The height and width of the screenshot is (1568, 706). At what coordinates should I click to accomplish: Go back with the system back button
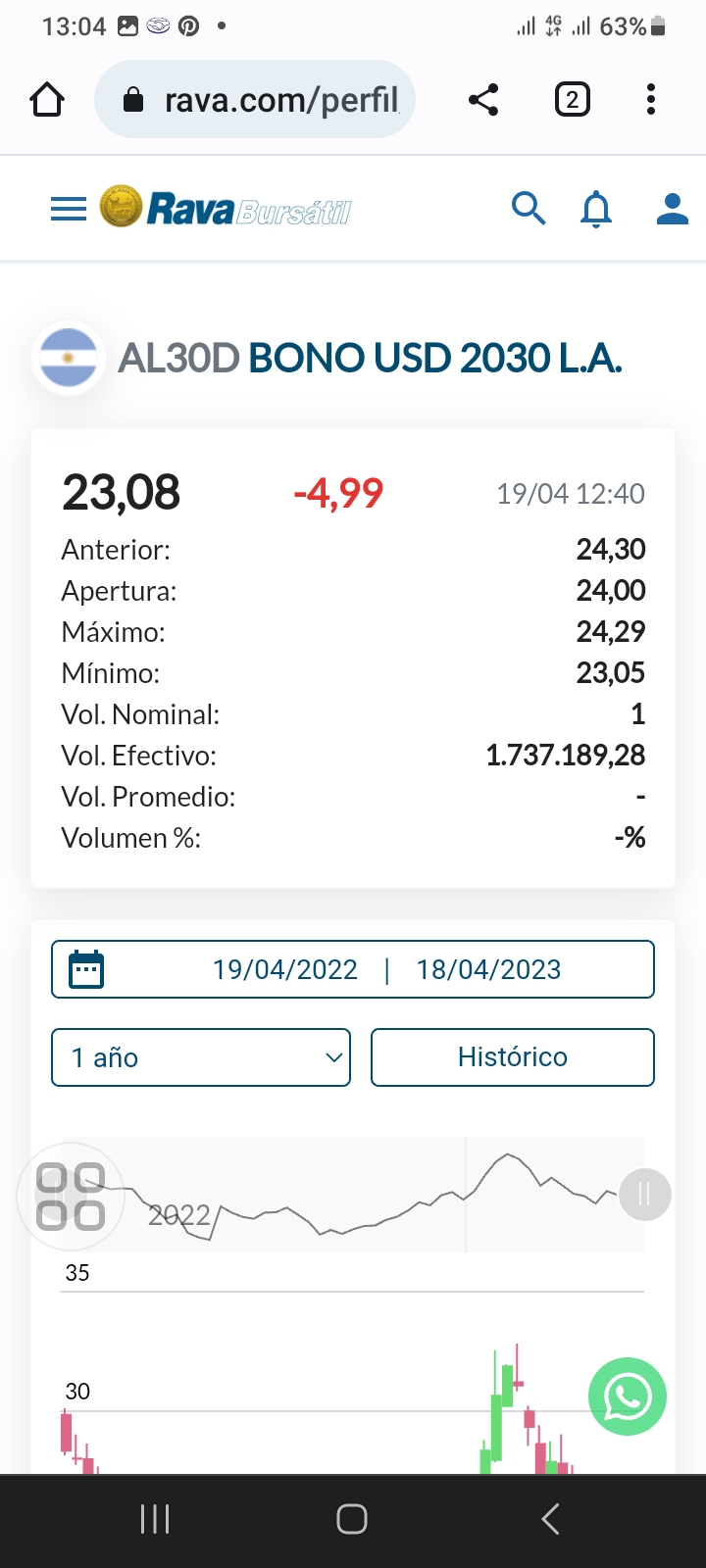[x=550, y=1519]
